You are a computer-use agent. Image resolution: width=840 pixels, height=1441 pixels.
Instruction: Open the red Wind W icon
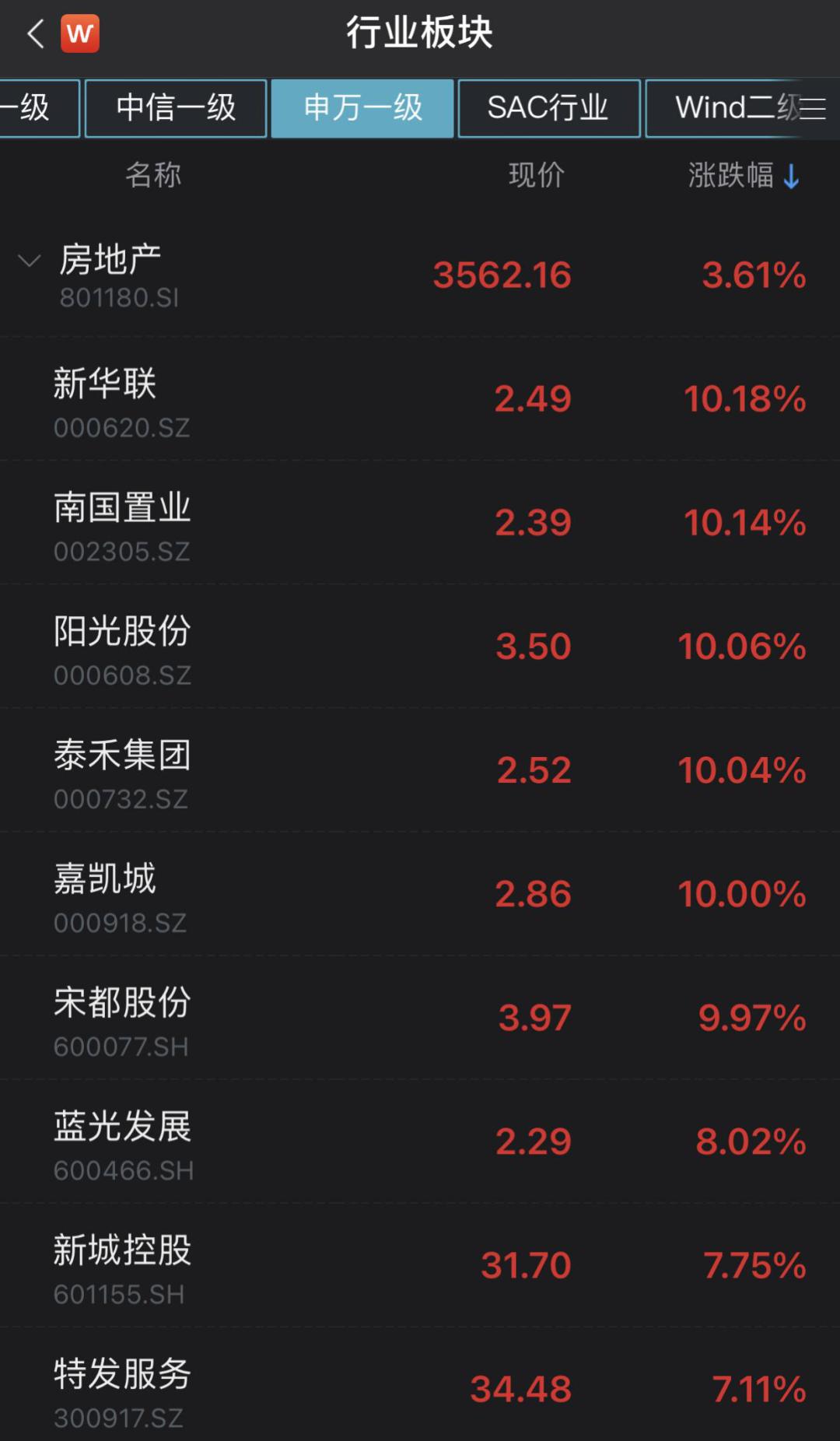click(80, 33)
